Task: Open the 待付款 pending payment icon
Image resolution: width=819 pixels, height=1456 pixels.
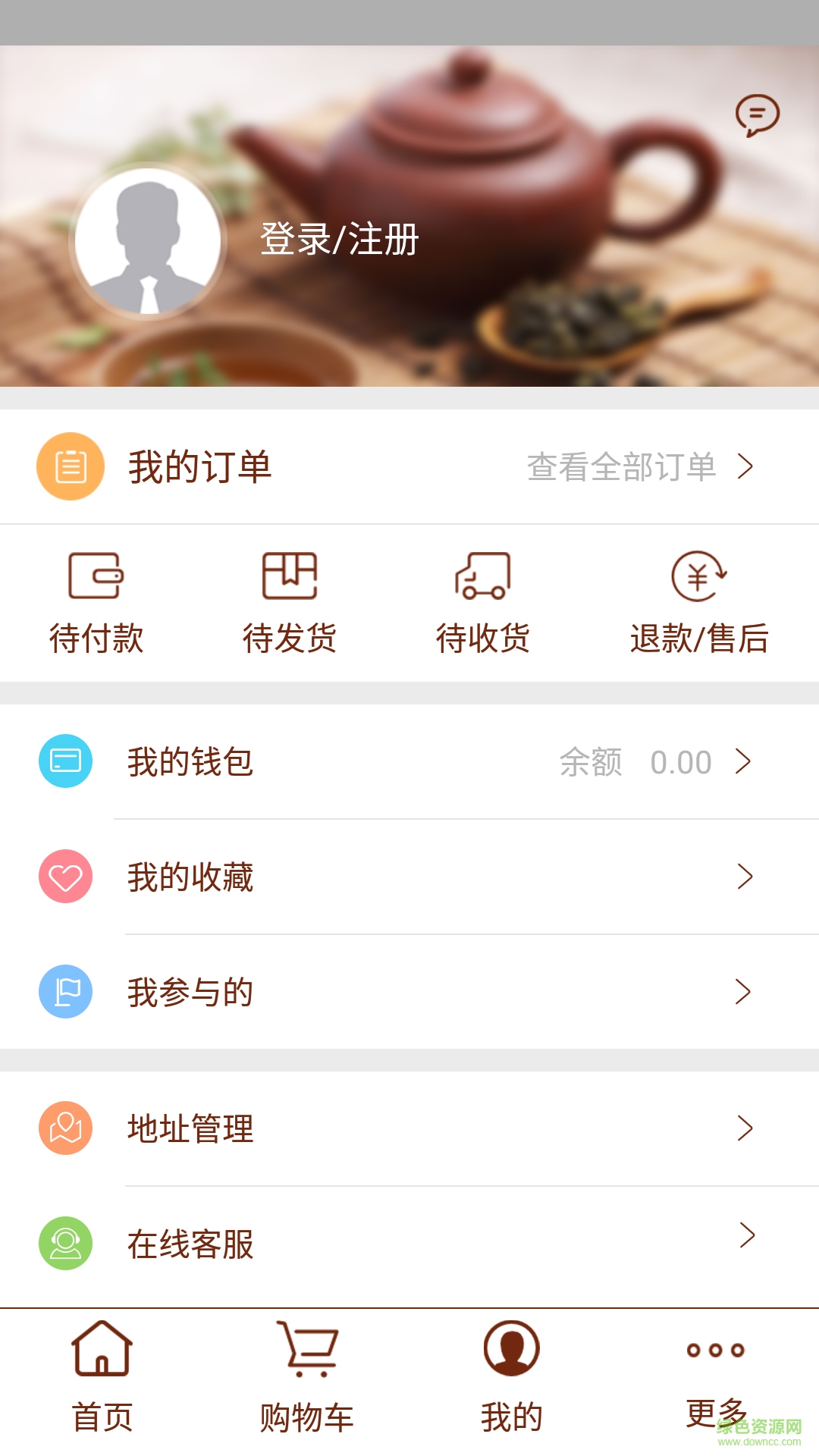Action: (96, 578)
